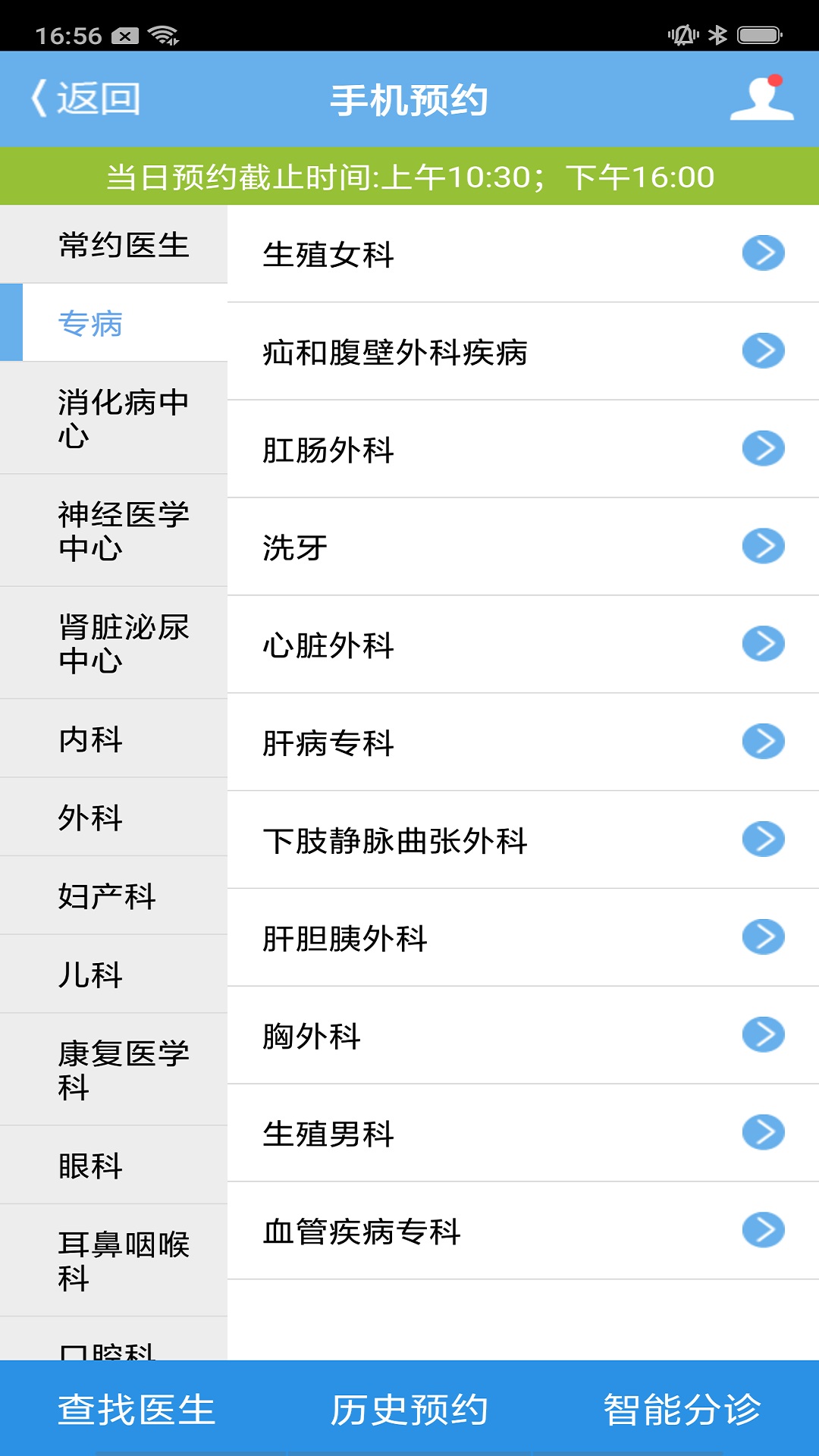Go back using the 返回 button
Viewport: 819px width, 1456px height.
pos(85,99)
